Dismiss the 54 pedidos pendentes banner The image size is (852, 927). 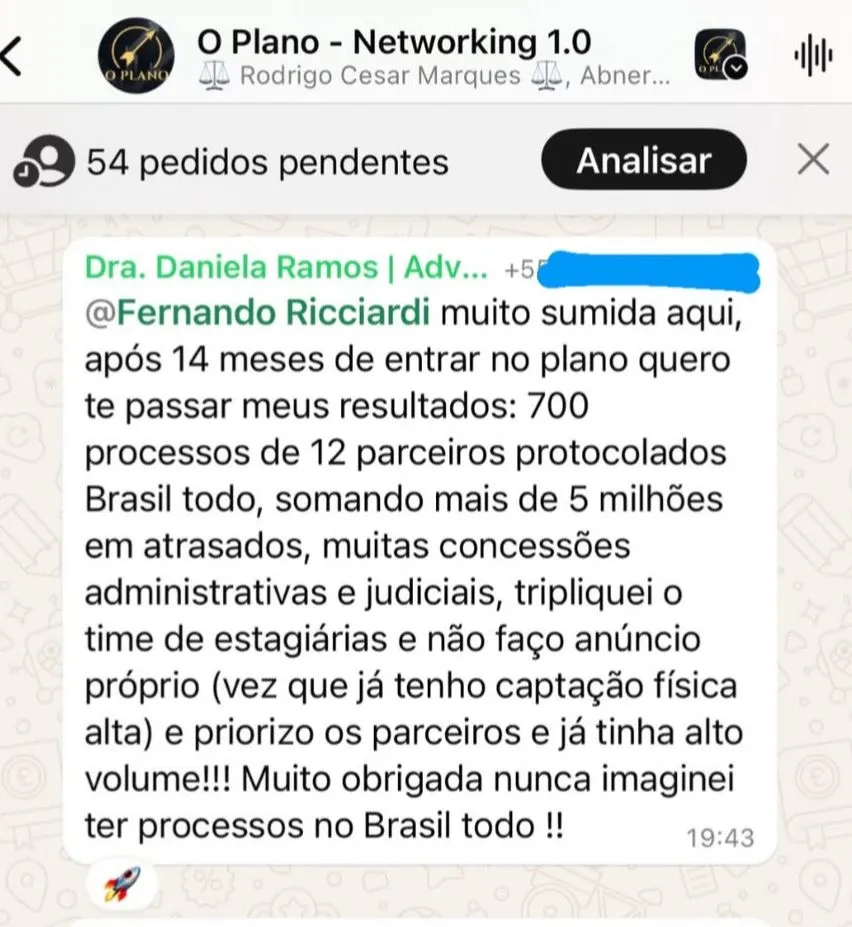[814, 160]
